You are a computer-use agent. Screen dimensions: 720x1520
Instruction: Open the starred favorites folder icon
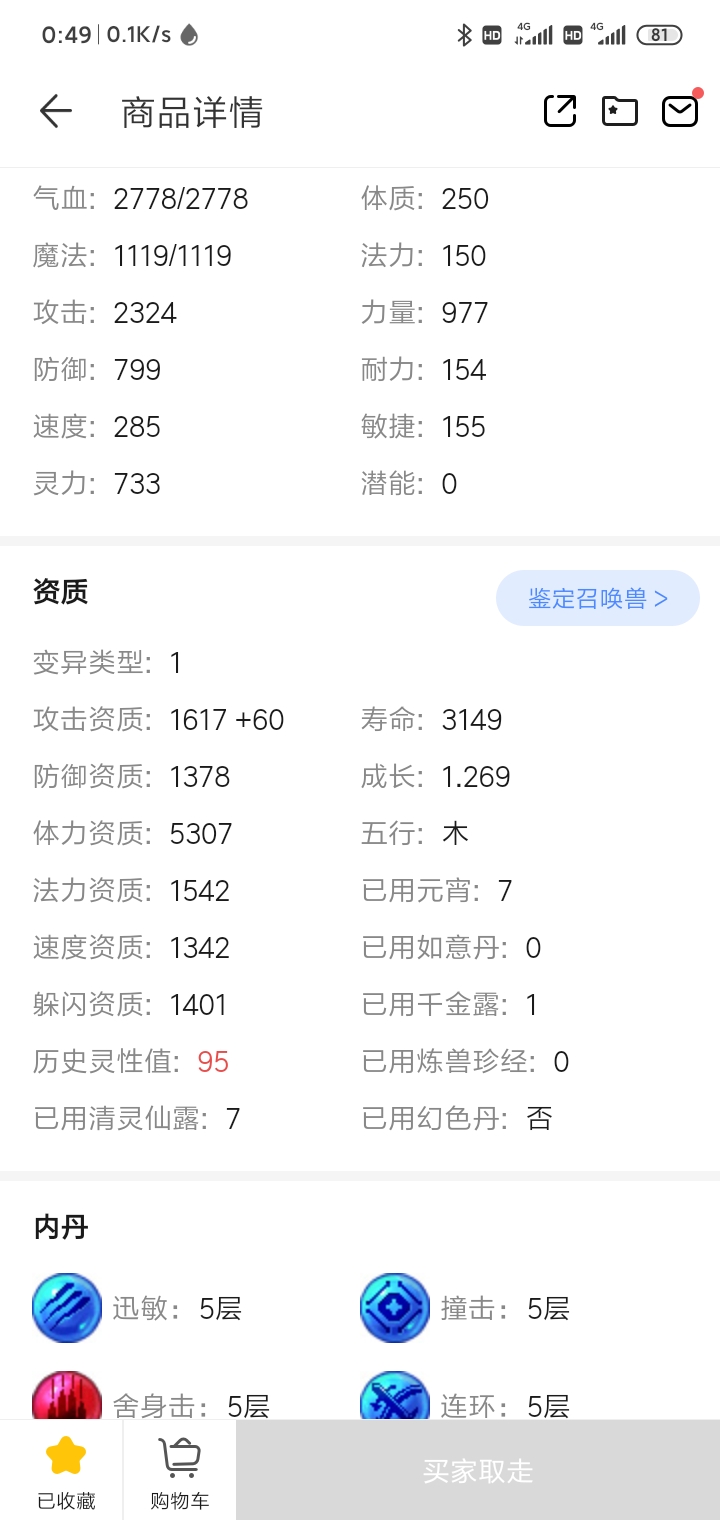(x=620, y=111)
